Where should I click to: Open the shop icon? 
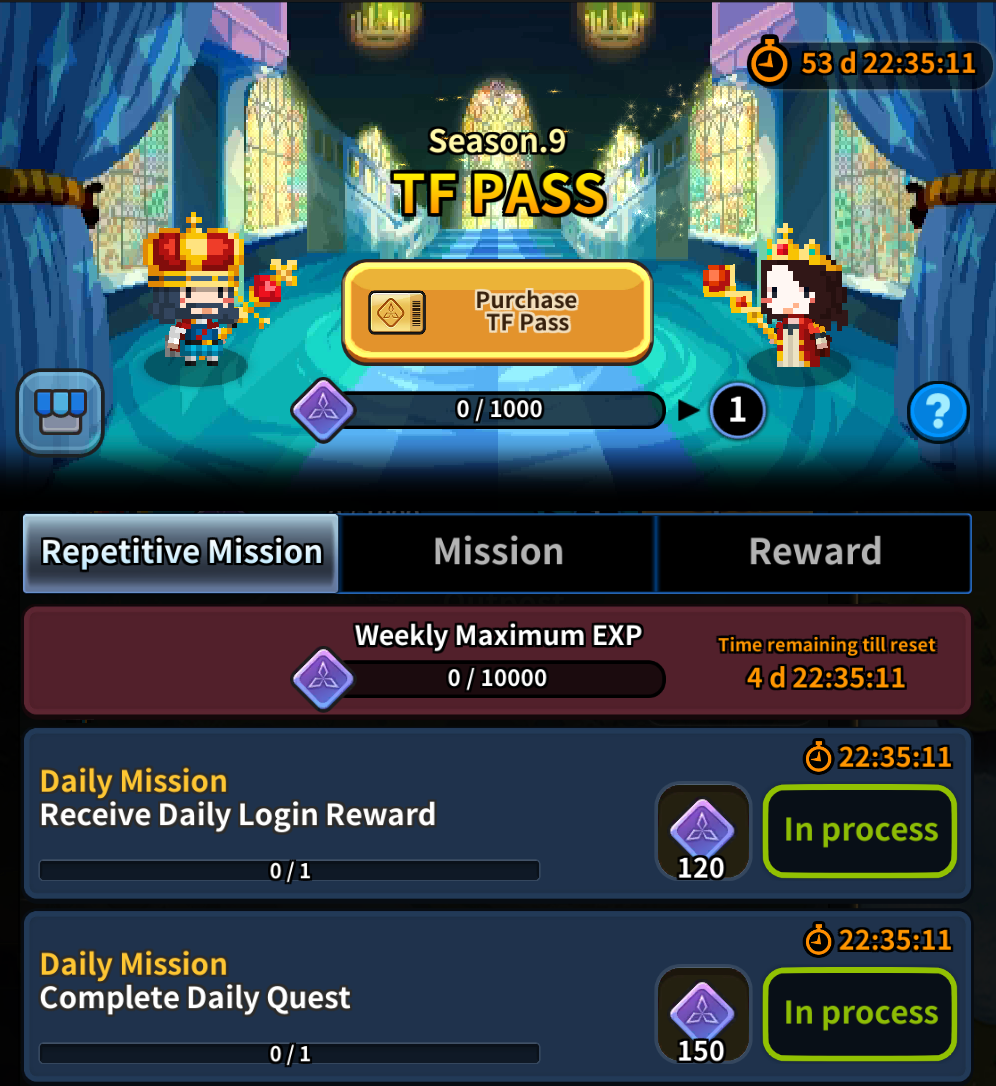60,412
